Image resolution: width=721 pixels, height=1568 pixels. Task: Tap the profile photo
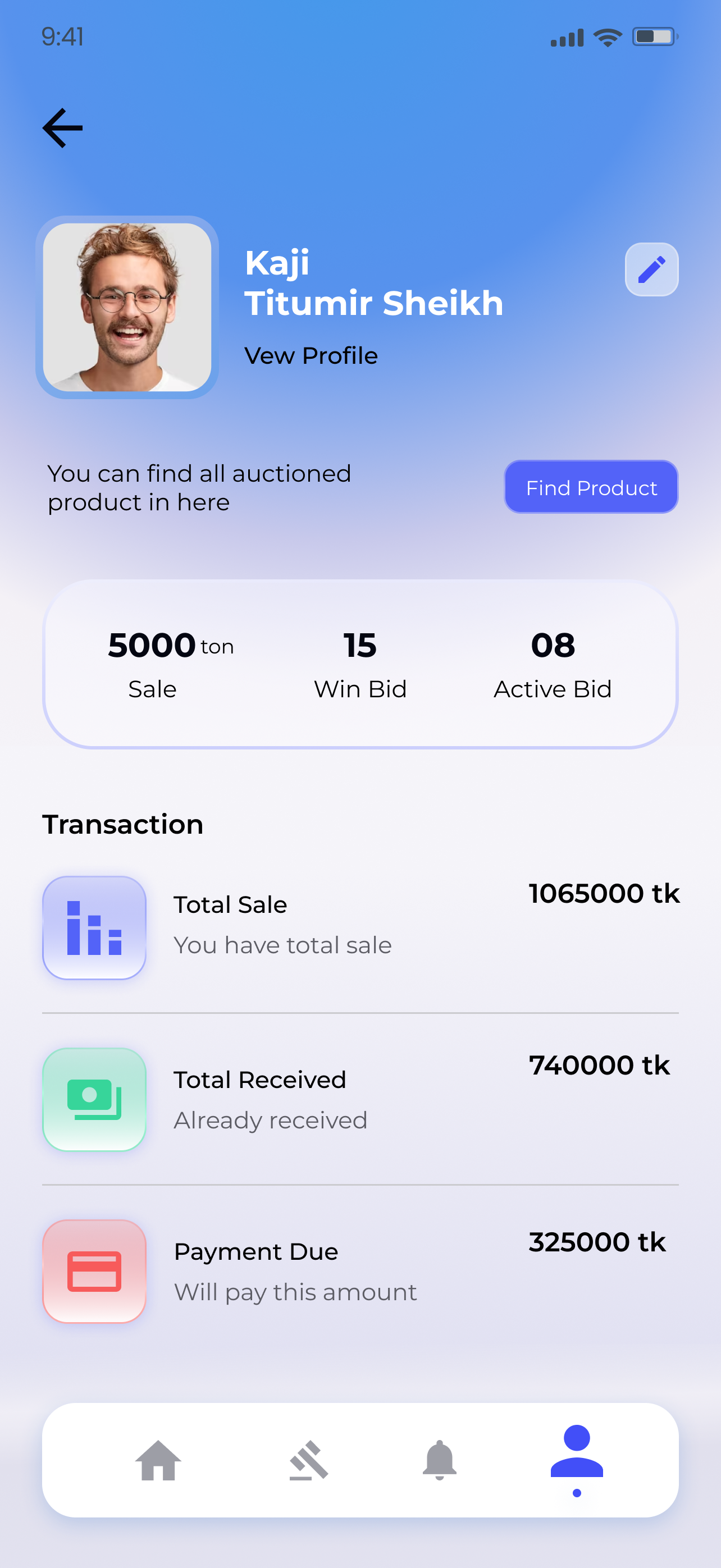point(127,308)
